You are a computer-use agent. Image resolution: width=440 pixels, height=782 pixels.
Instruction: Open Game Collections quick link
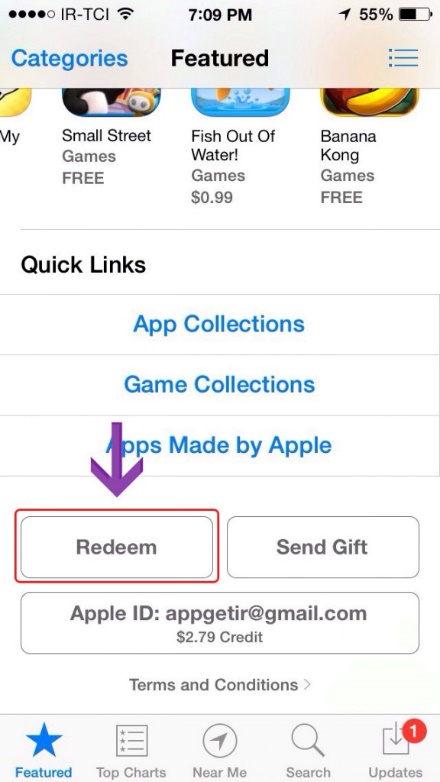(x=220, y=385)
